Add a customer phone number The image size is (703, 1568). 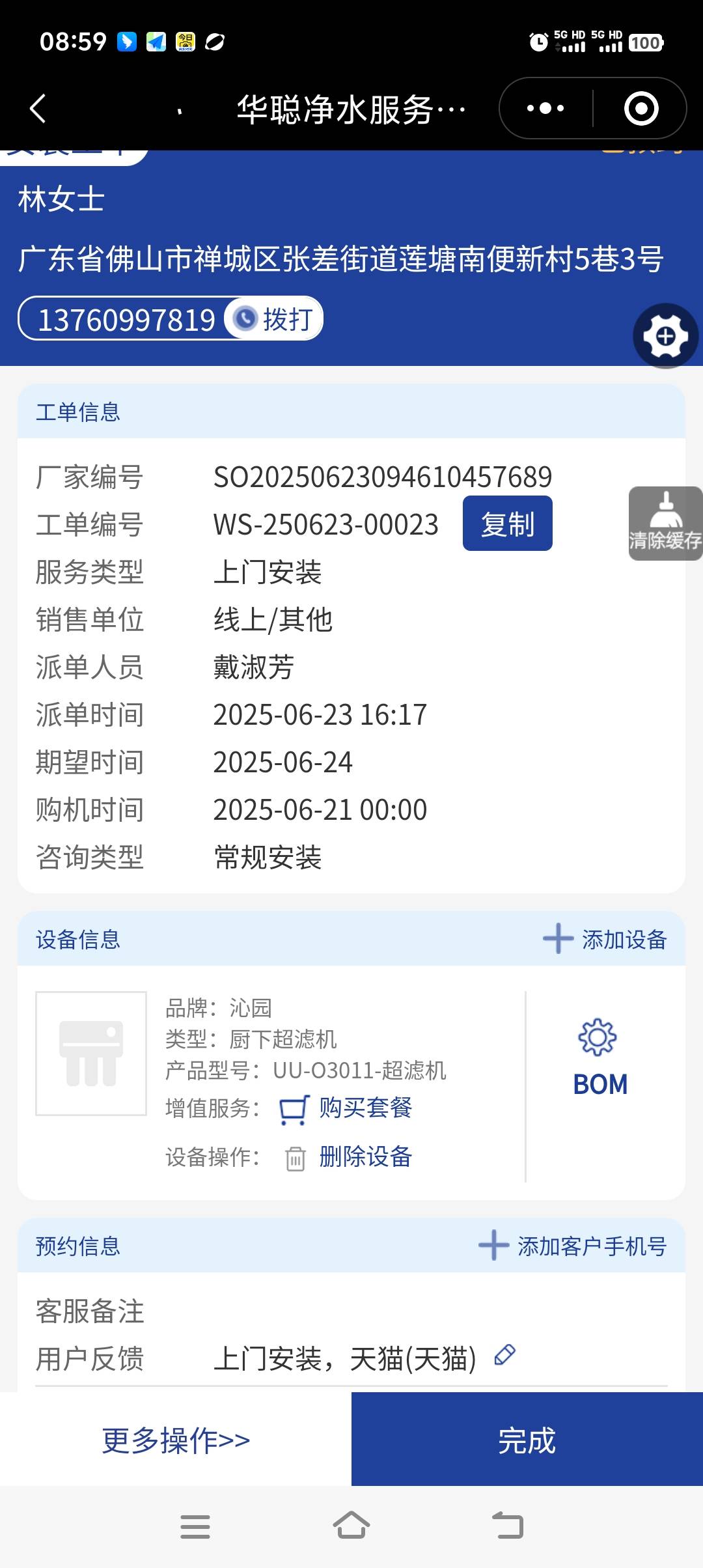click(x=573, y=1246)
